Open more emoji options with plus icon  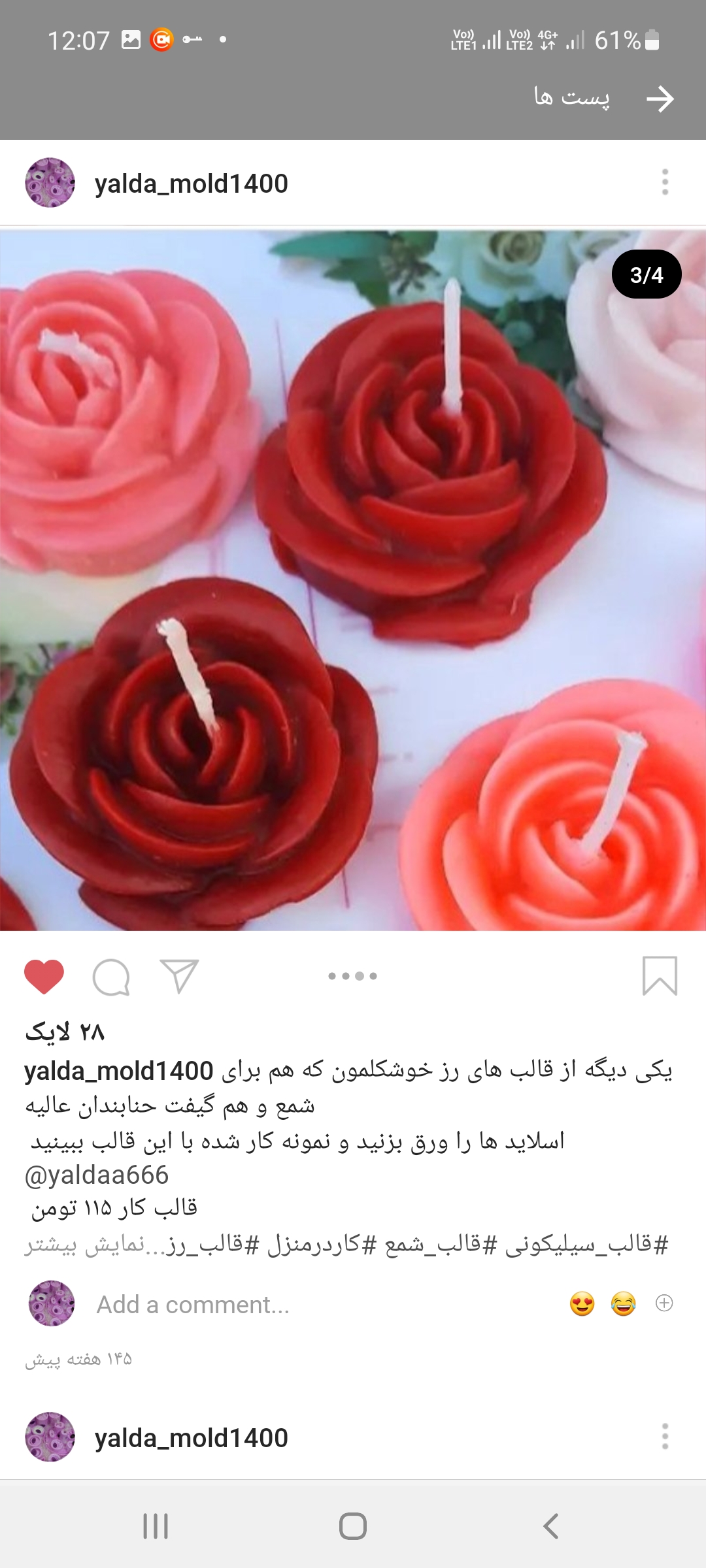point(664,1303)
